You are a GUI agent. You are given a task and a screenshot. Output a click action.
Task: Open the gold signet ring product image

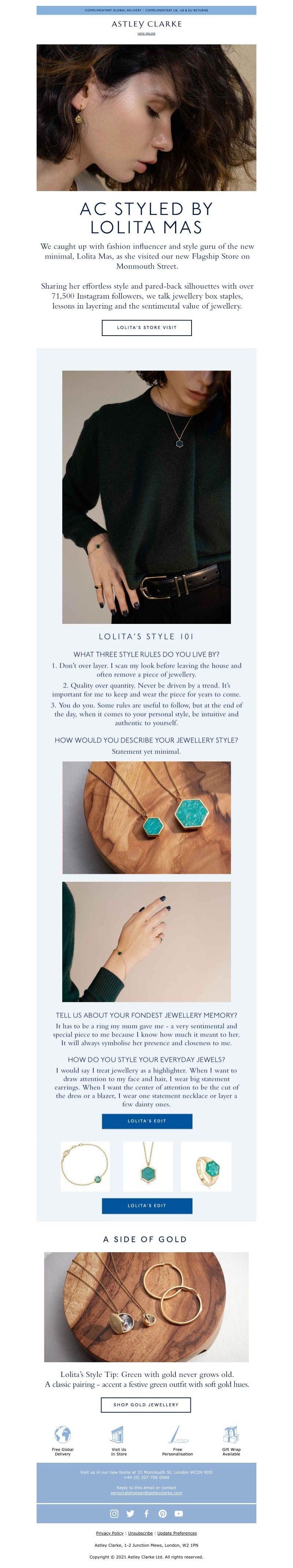coord(206,1166)
